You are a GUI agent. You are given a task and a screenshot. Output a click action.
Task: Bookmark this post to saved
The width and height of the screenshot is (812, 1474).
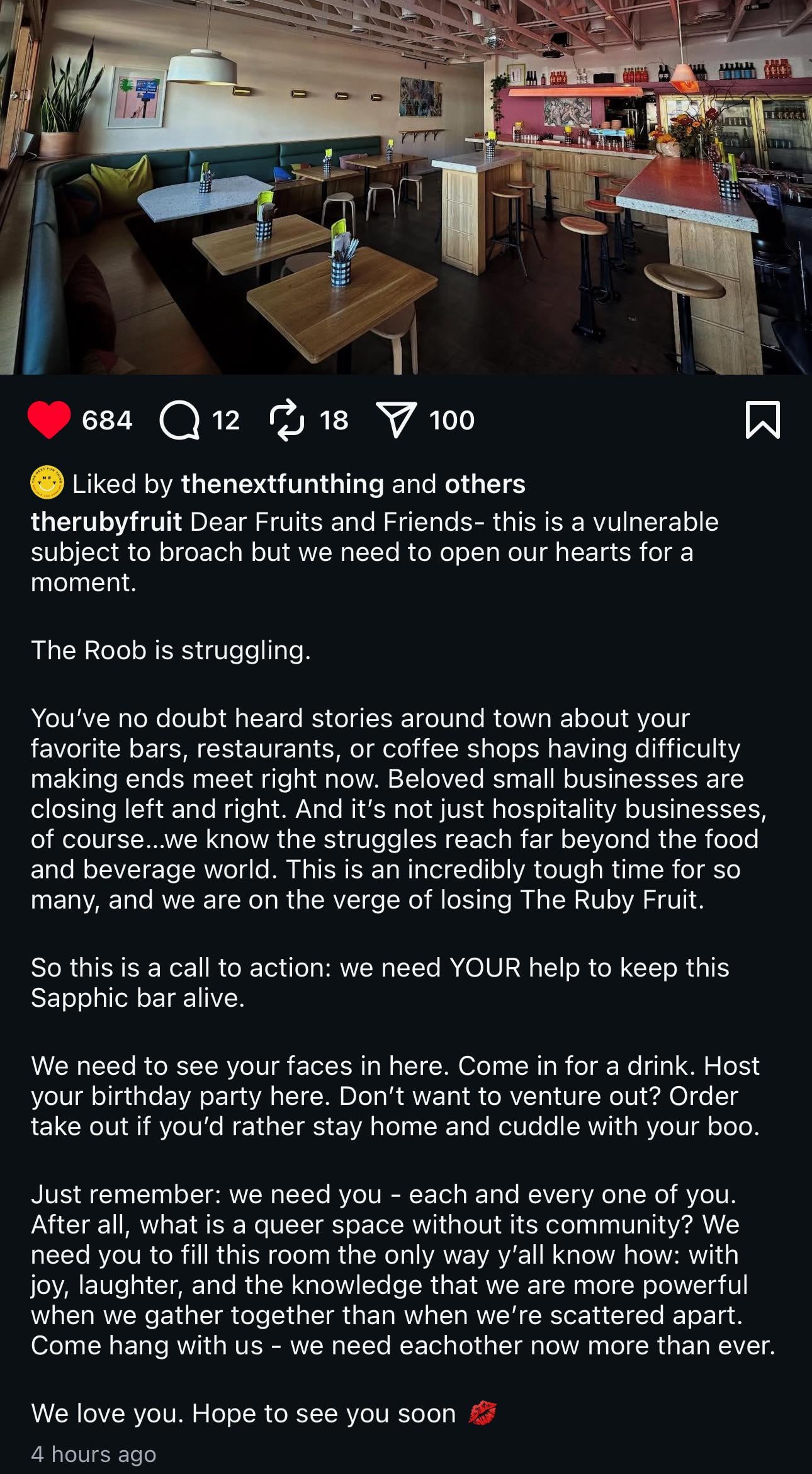click(x=762, y=420)
